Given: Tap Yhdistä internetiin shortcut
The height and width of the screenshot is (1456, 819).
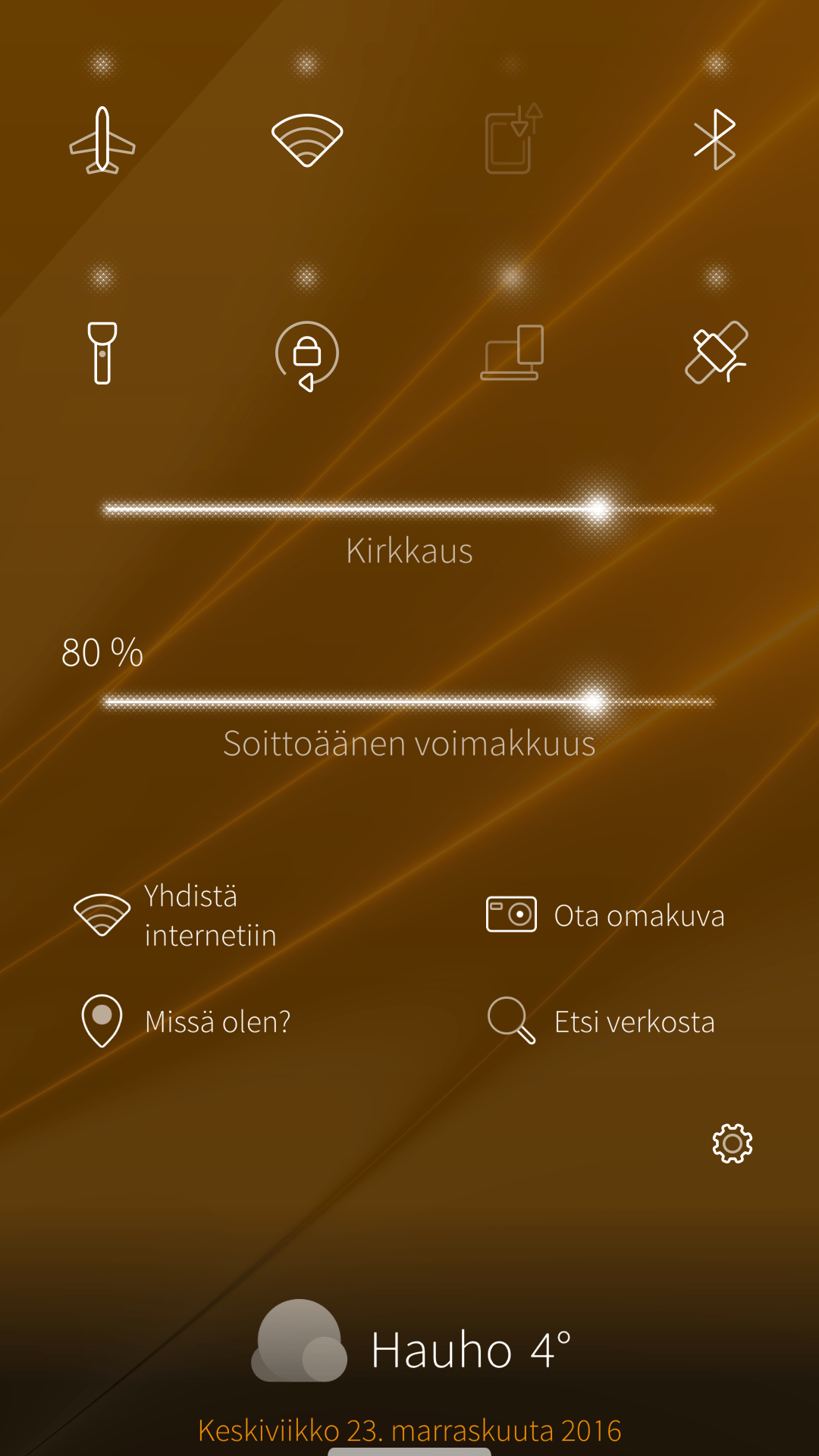Looking at the screenshot, I should point(178,915).
